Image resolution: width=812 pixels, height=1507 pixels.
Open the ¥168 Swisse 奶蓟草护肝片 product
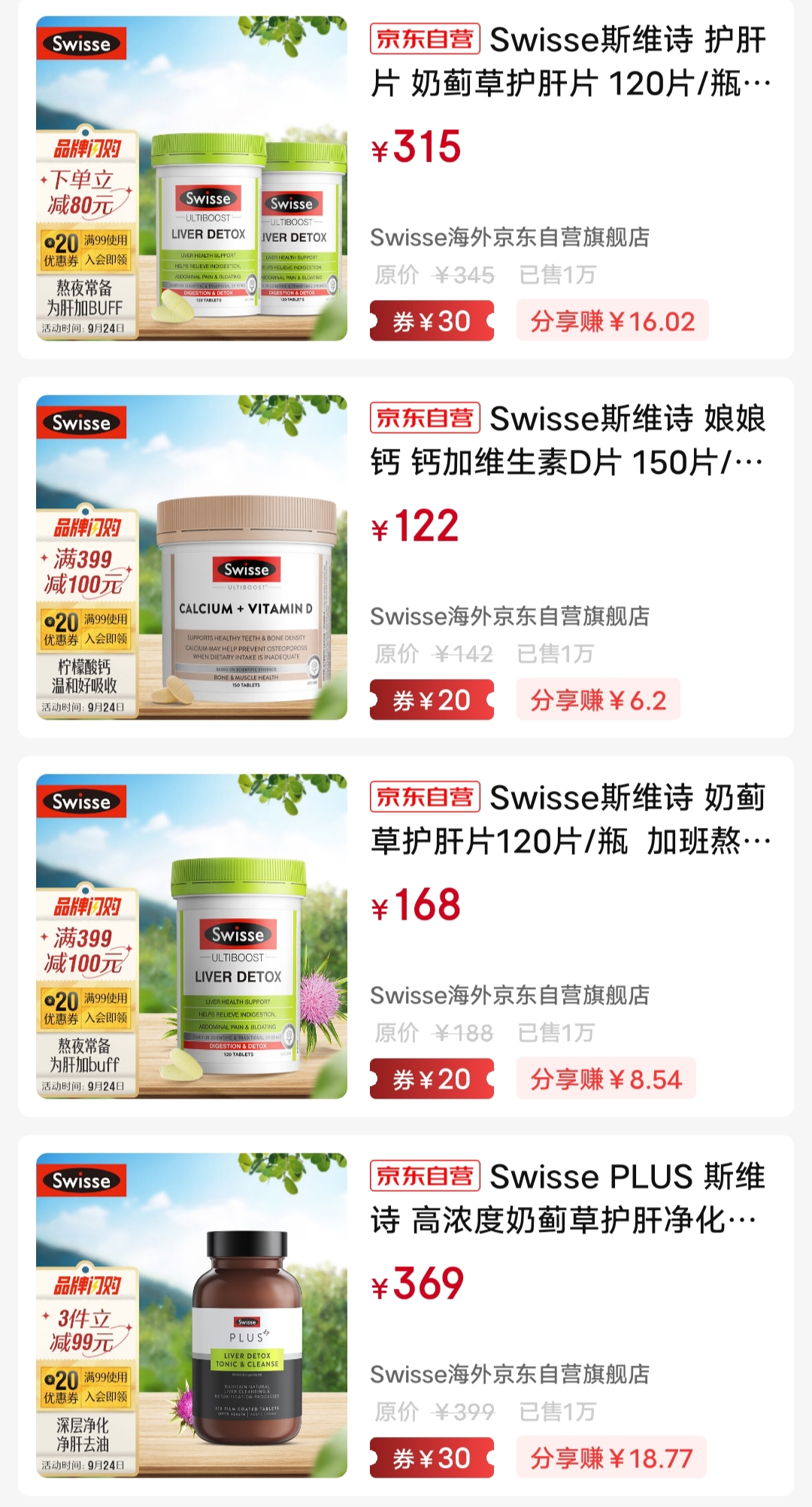pyautogui.click(x=570, y=820)
